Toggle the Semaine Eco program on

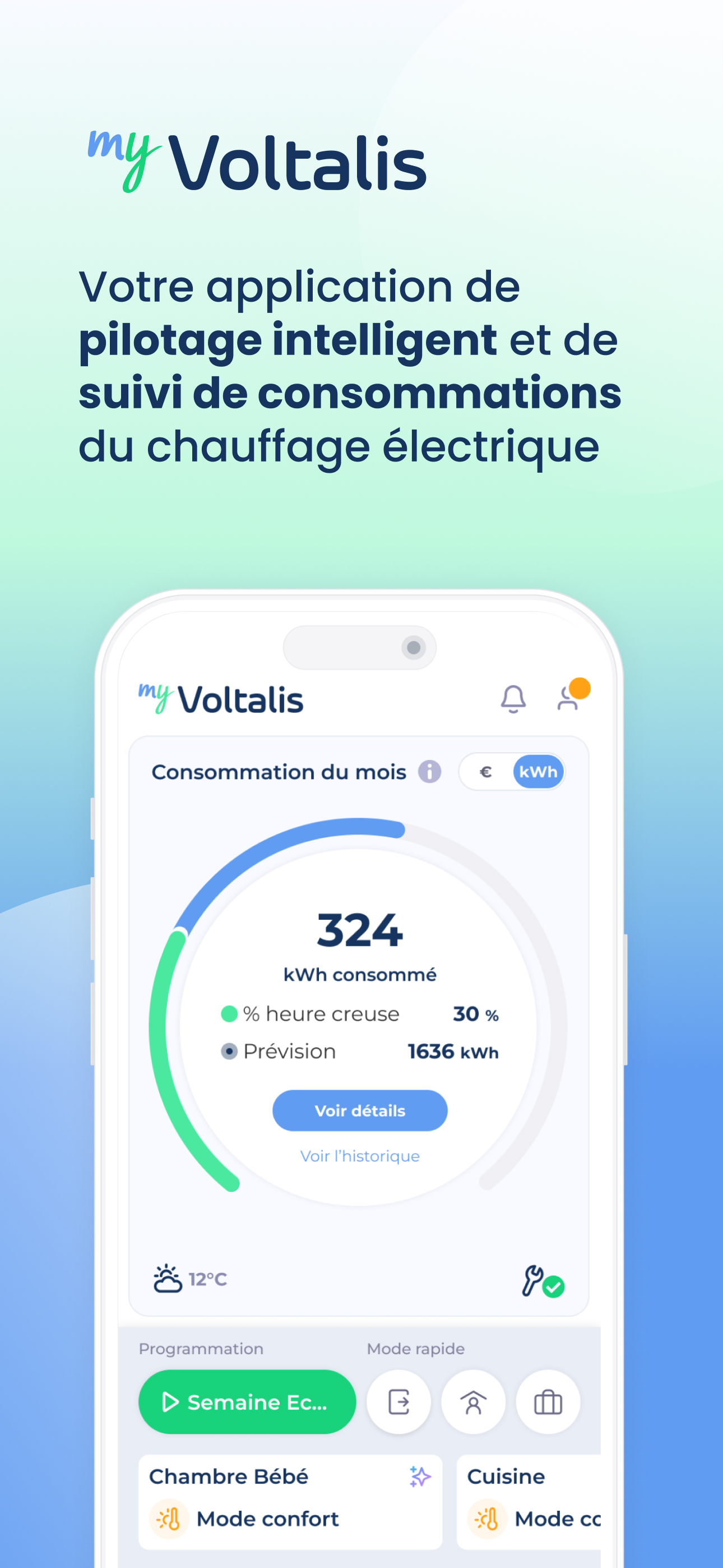coord(247,1403)
